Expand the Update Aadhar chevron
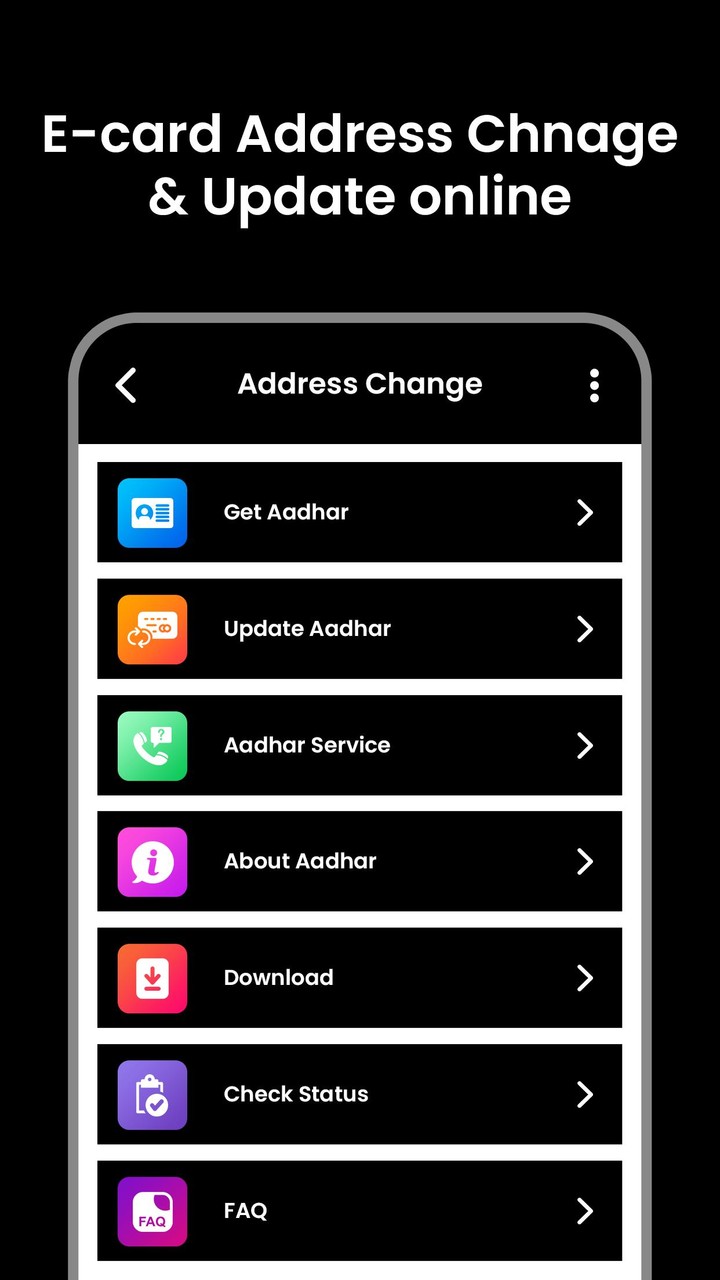Viewport: 720px width, 1280px height. [585, 629]
